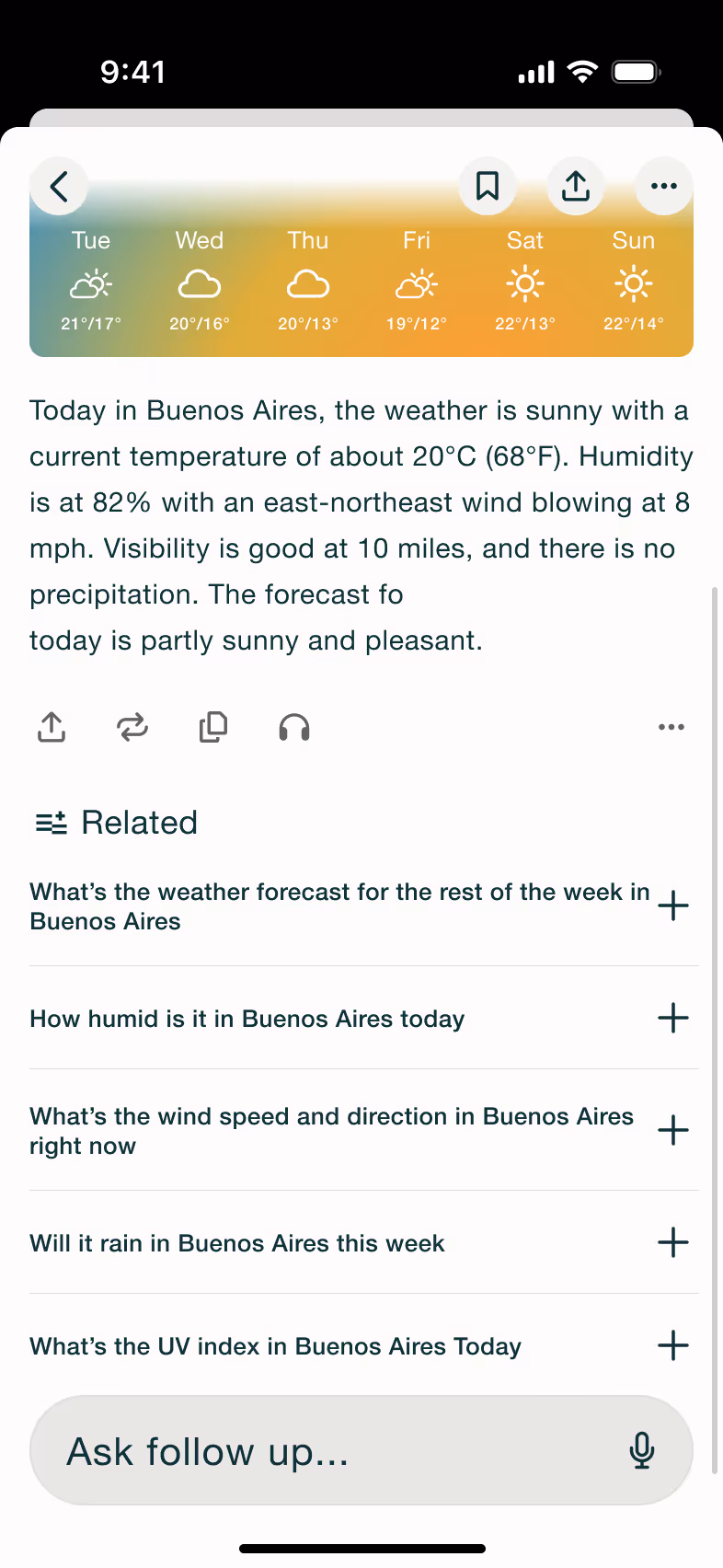Open more options beside the headphones row
Viewport: 723px width, 1568px height.
[x=671, y=727]
